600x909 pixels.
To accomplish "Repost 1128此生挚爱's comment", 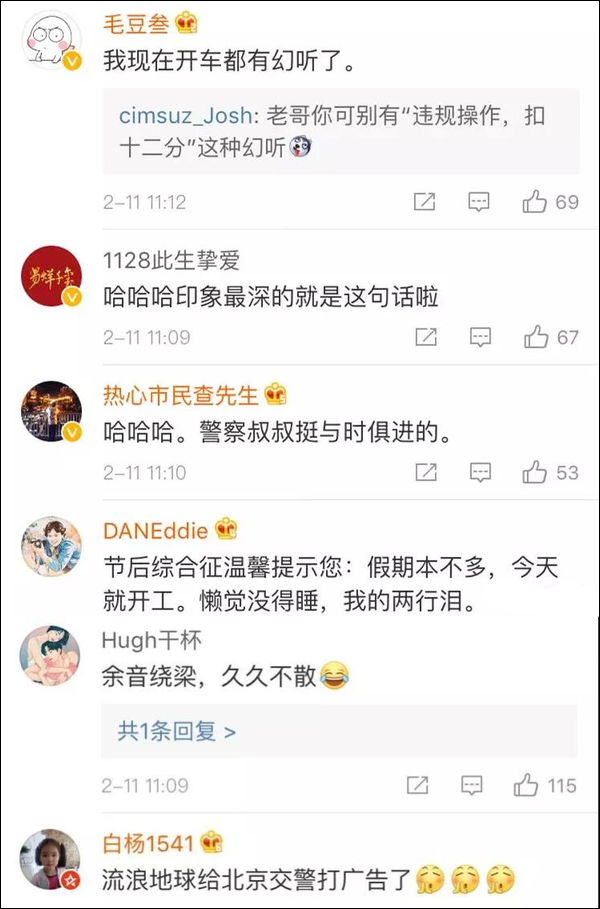I will tap(425, 337).
